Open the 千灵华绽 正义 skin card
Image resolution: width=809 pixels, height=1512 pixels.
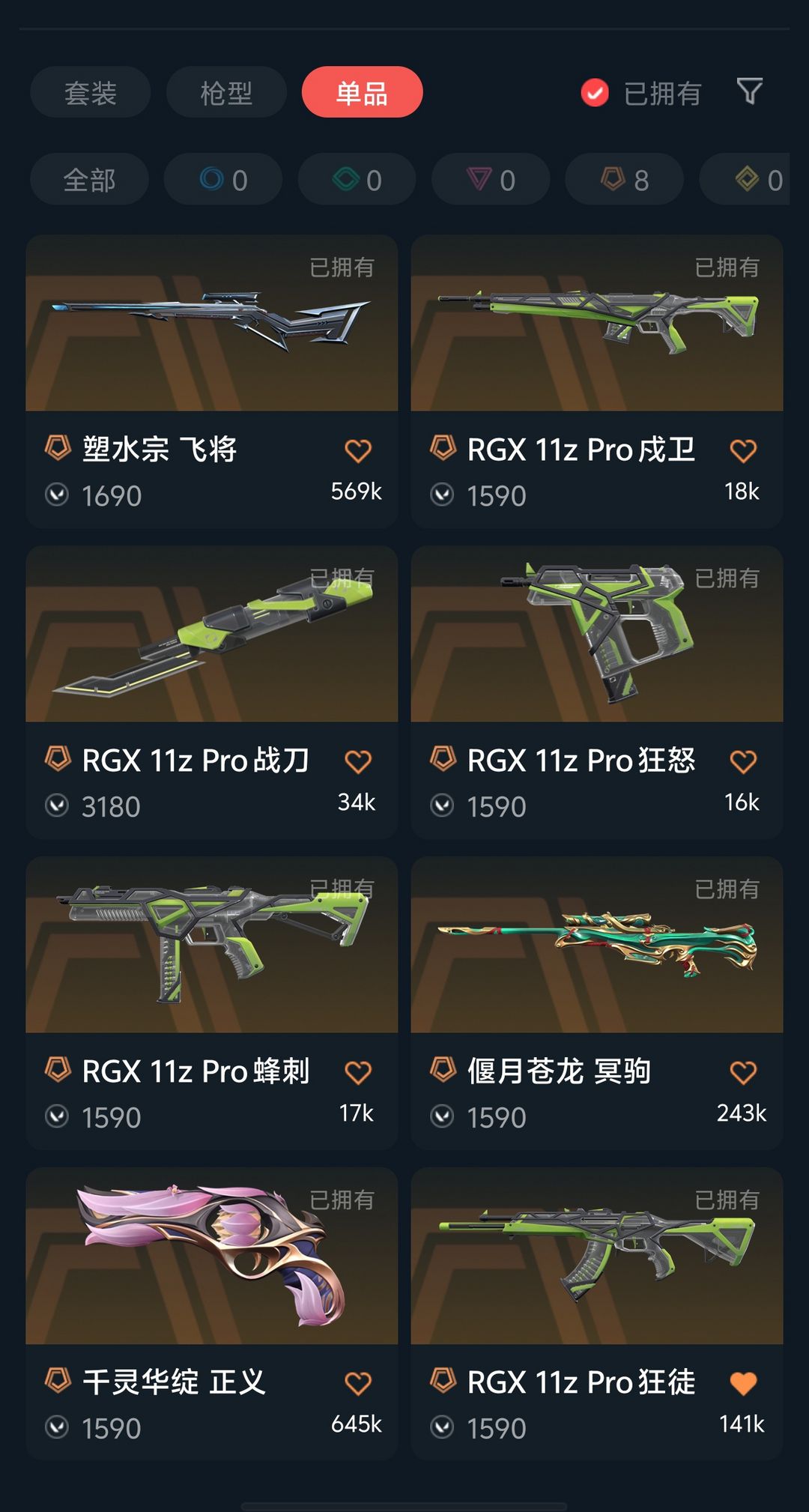[x=212, y=1315]
